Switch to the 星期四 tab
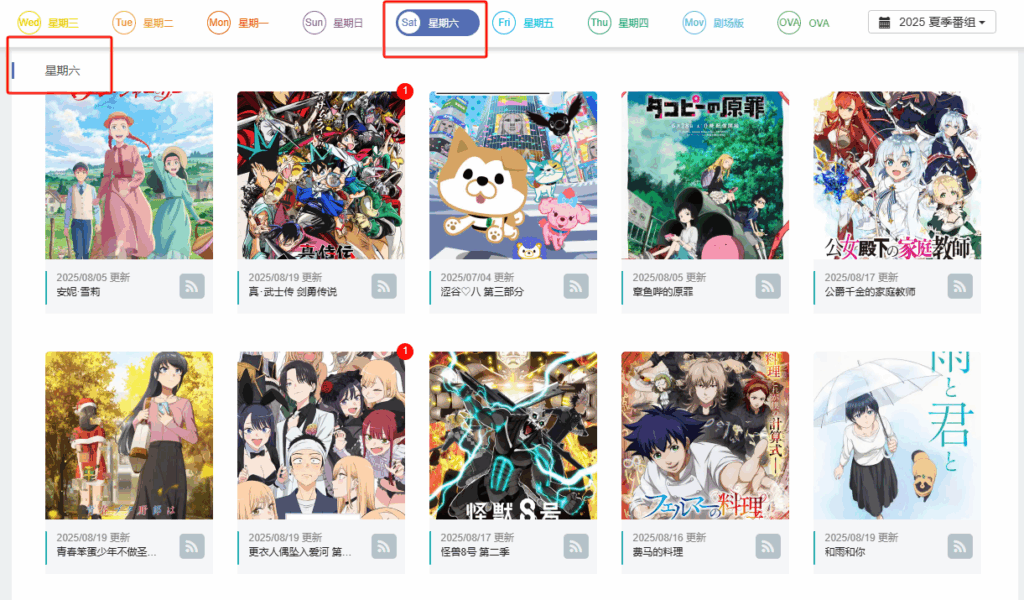1024x600 pixels. click(619, 22)
